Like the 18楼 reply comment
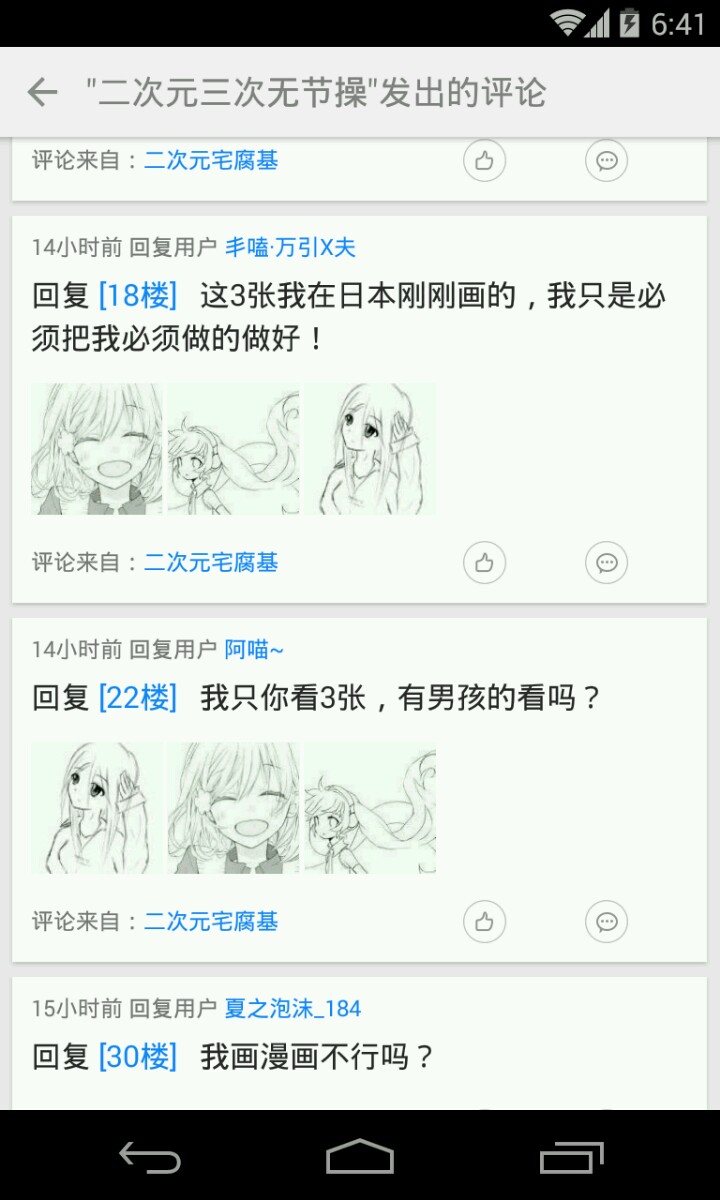Viewport: 720px width, 1200px height. pyautogui.click(x=484, y=563)
